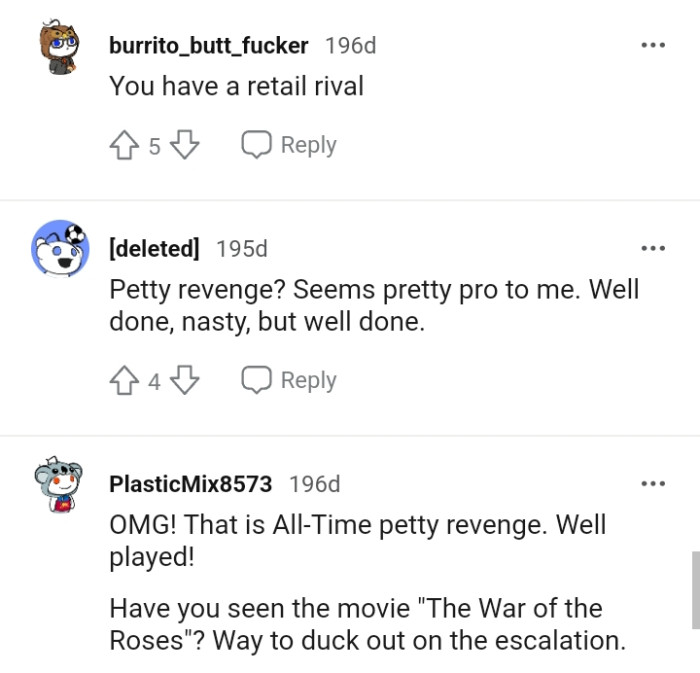Downvote the [deleted] user's comment
The width and height of the screenshot is (700, 673).
pos(185,381)
